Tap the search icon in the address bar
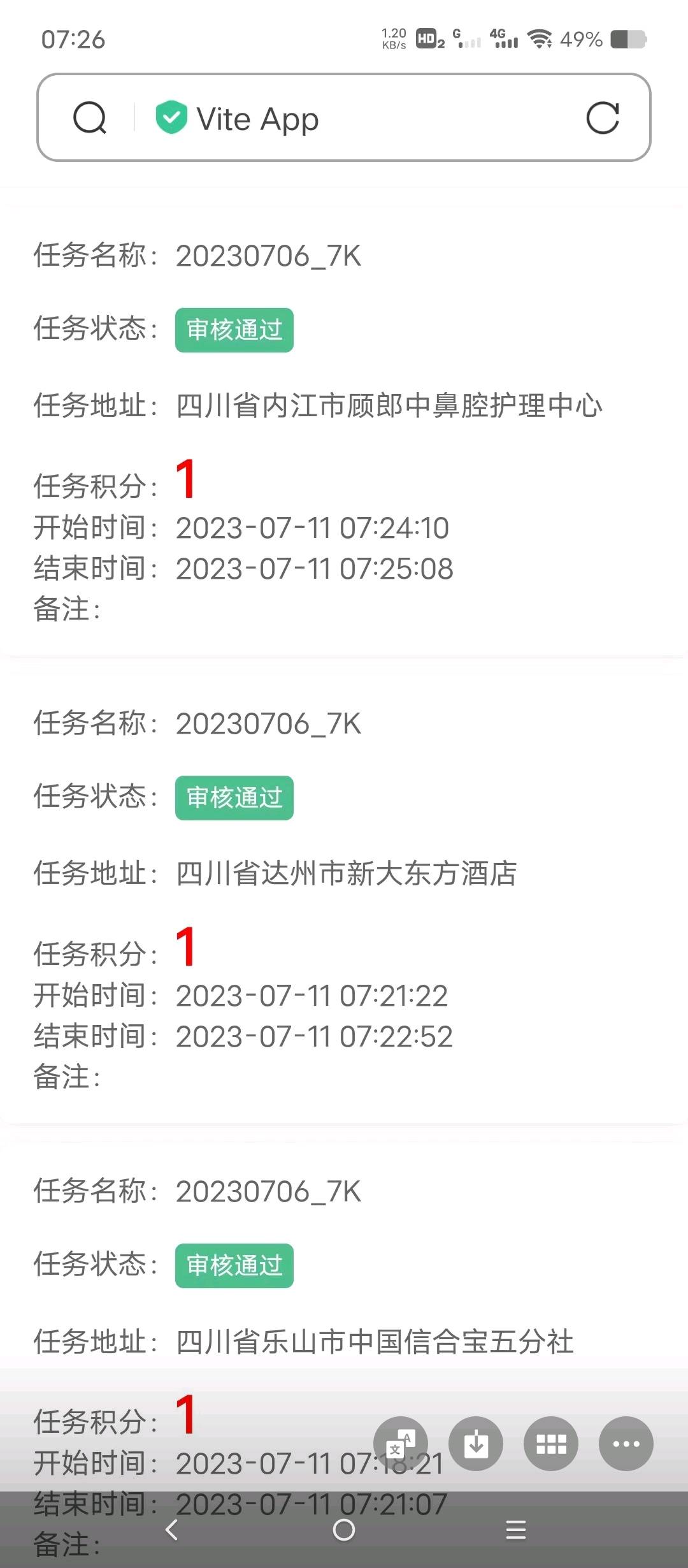This screenshot has height=1568, width=688. tap(90, 118)
